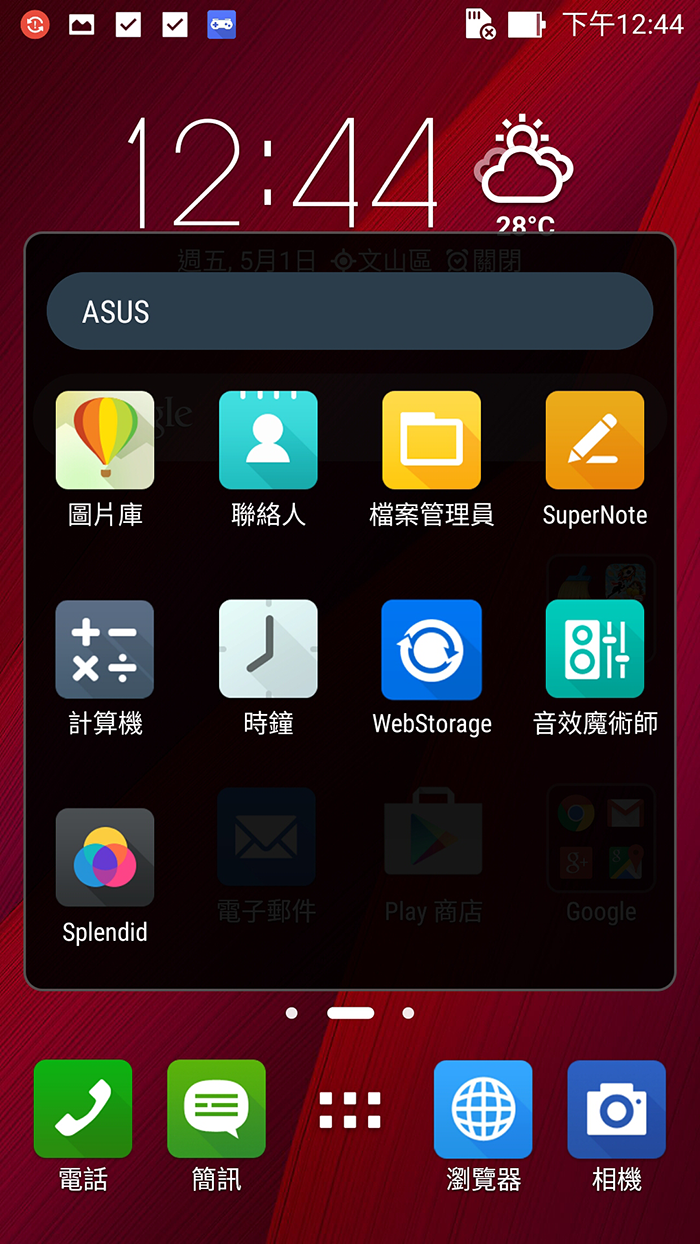
Task: Edit the ASUS folder name field
Action: [x=349, y=312]
